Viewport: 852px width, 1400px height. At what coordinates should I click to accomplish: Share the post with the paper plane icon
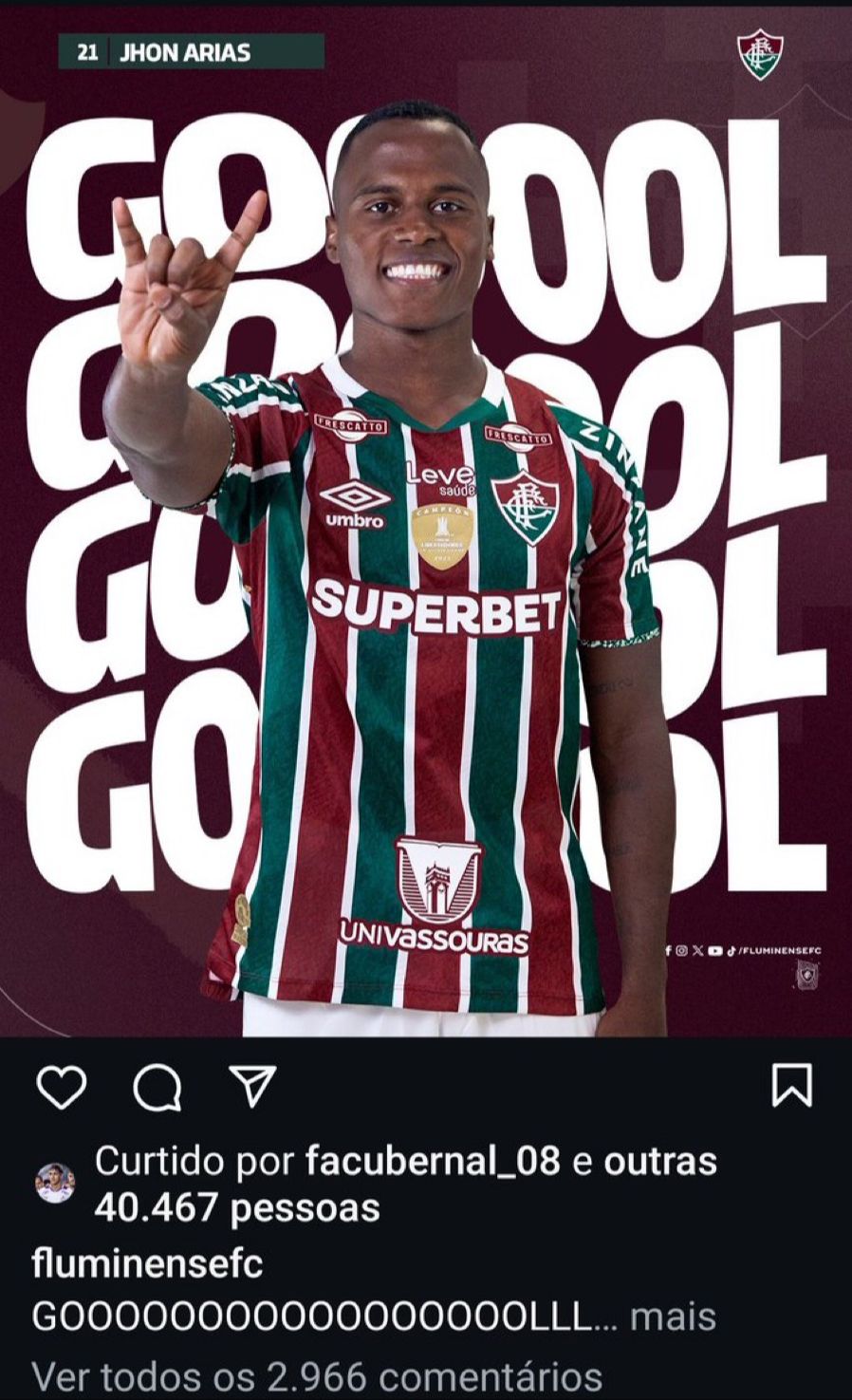[252, 1086]
